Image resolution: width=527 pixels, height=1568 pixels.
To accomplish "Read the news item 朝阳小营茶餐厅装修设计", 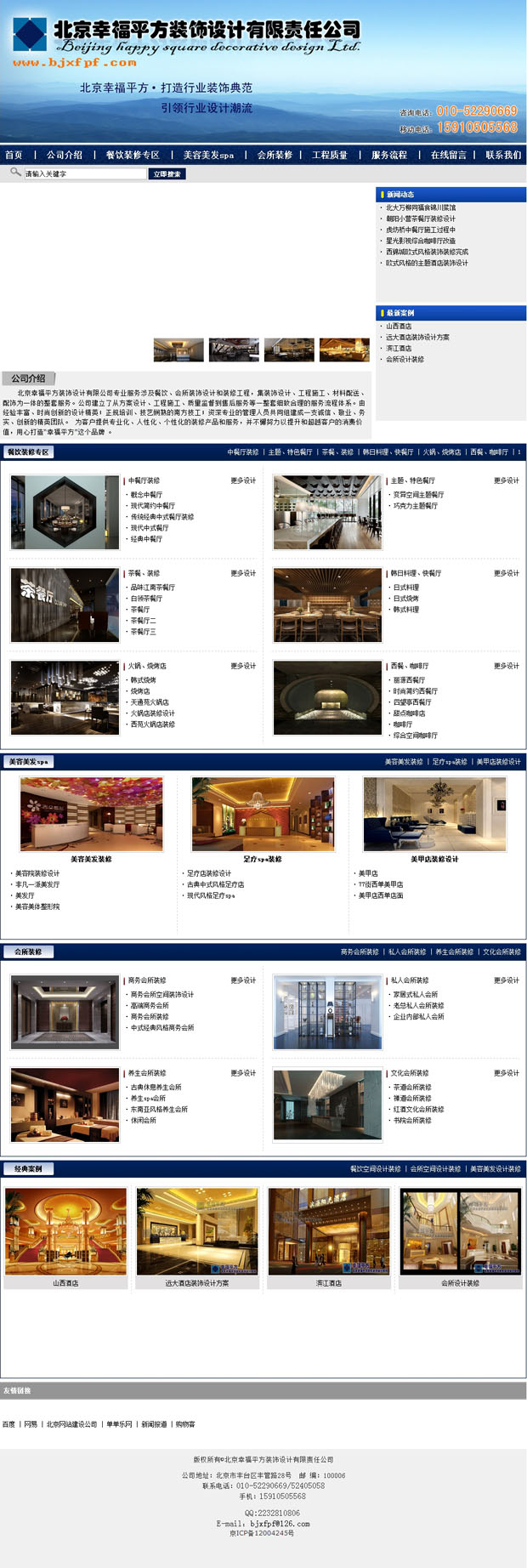I will click(421, 219).
